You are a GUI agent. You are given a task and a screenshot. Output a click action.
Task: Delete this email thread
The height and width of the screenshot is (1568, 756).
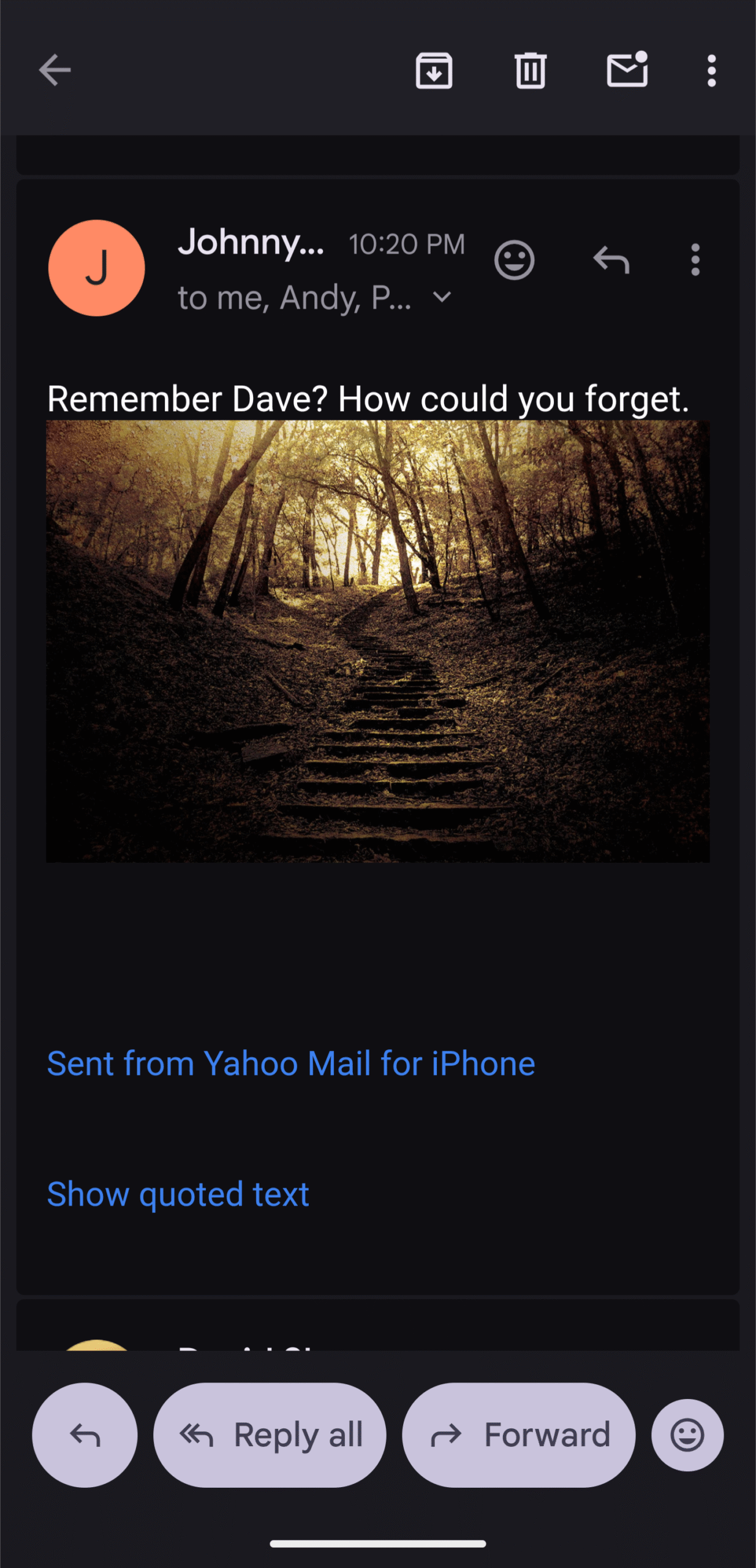530,71
